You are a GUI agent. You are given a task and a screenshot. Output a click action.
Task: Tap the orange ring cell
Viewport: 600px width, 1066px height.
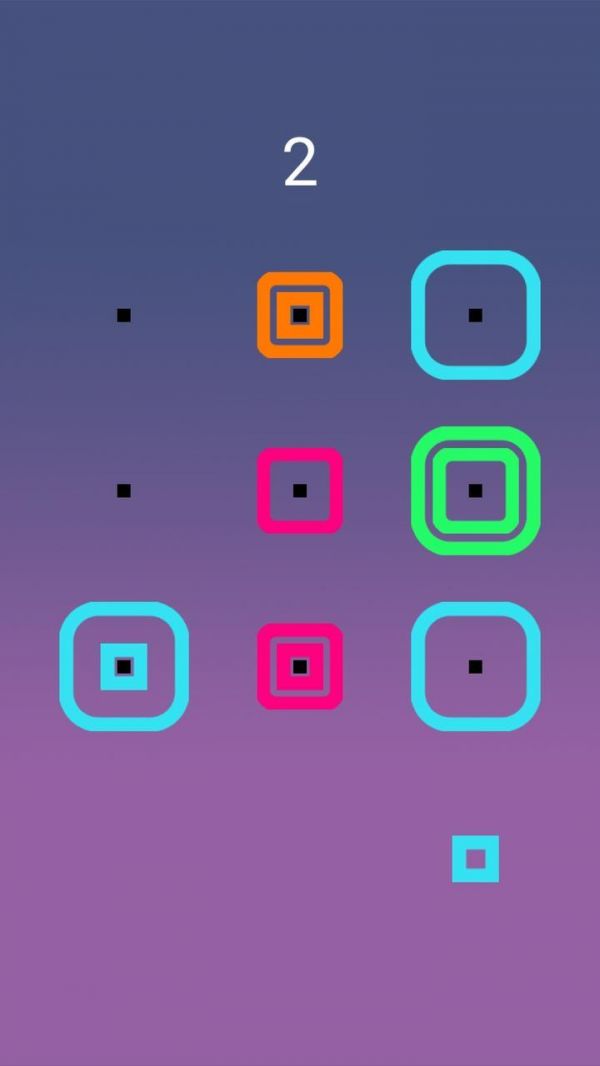[300, 315]
